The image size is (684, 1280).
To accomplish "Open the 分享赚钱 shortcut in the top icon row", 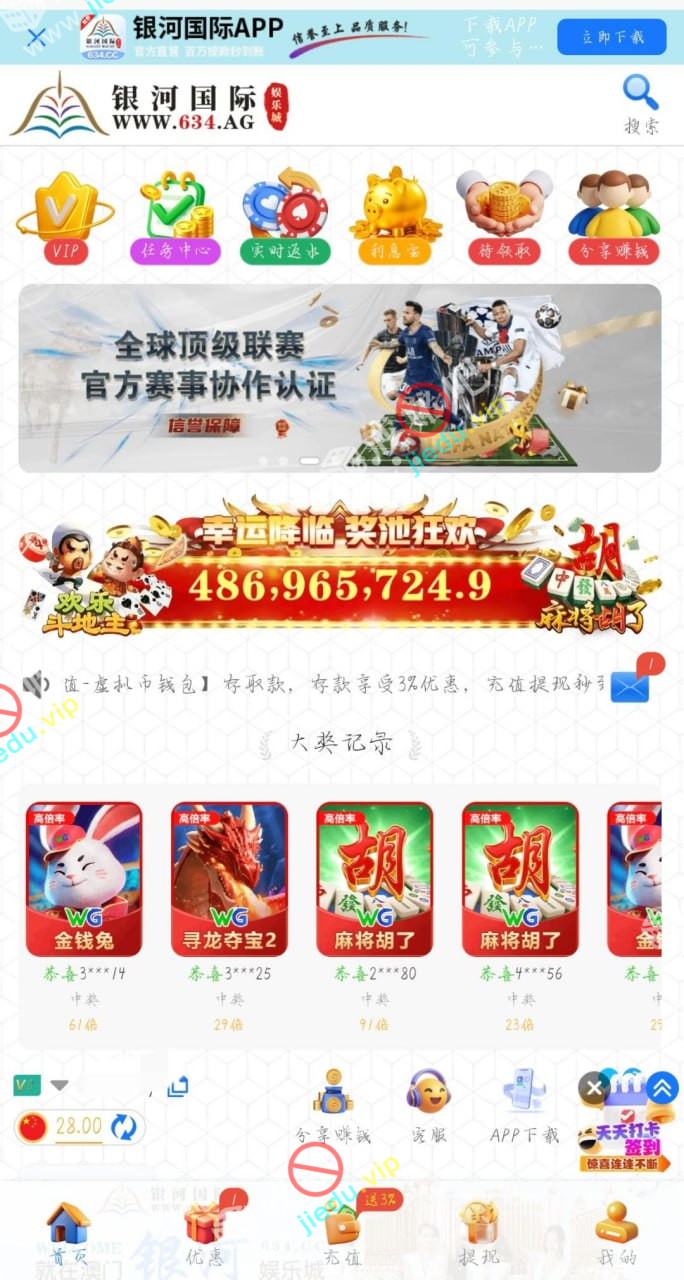I will pos(614,216).
